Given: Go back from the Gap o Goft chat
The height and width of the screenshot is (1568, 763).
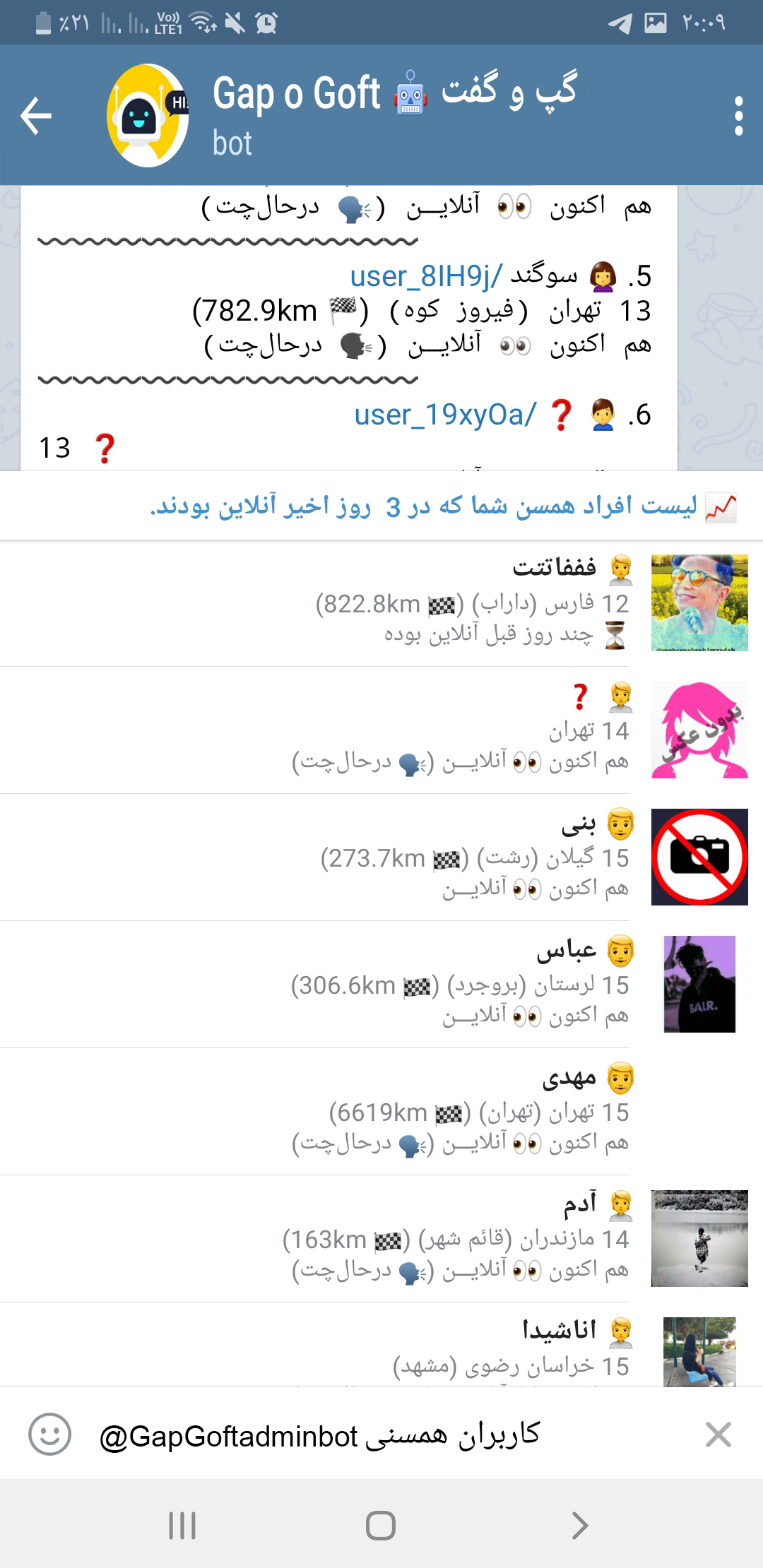Looking at the screenshot, I should tap(37, 116).
